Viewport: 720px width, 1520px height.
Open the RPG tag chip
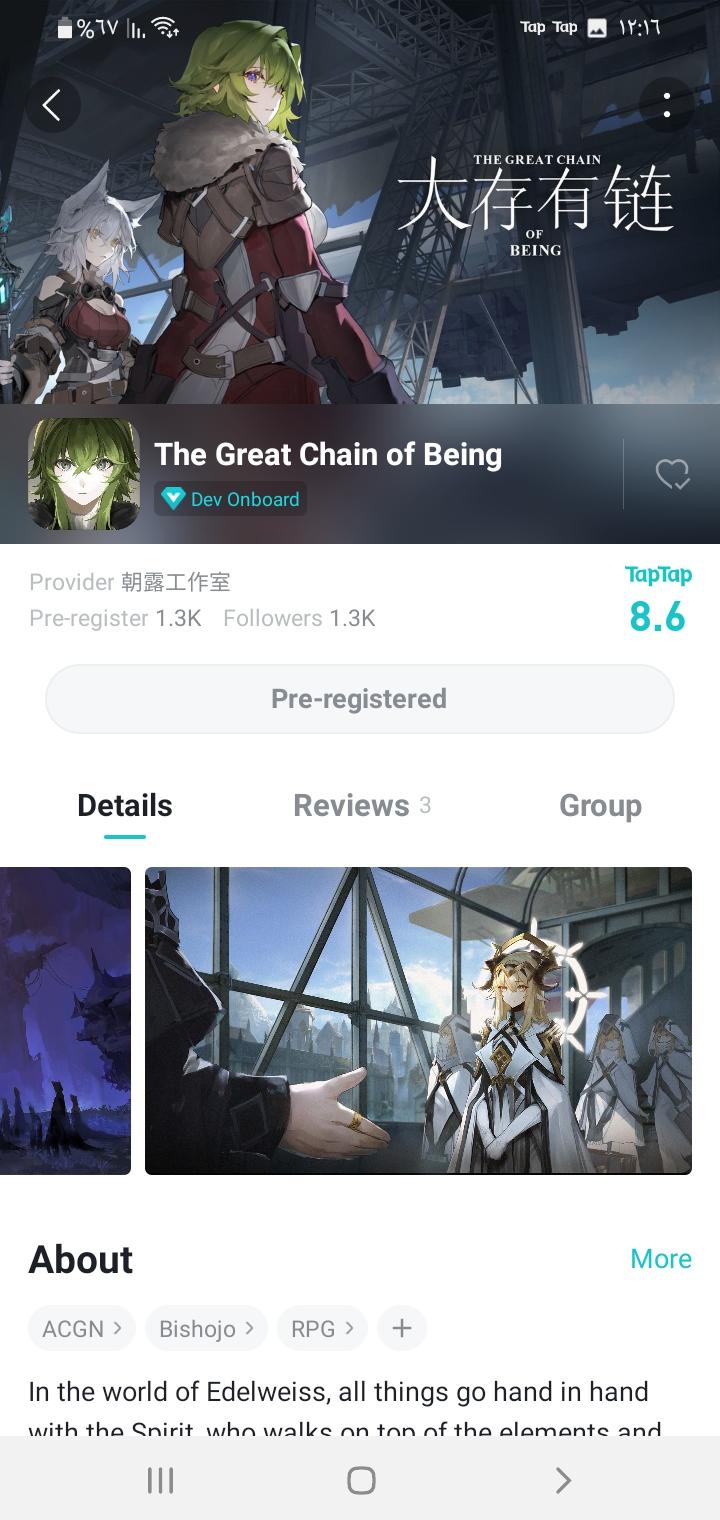(x=322, y=1329)
